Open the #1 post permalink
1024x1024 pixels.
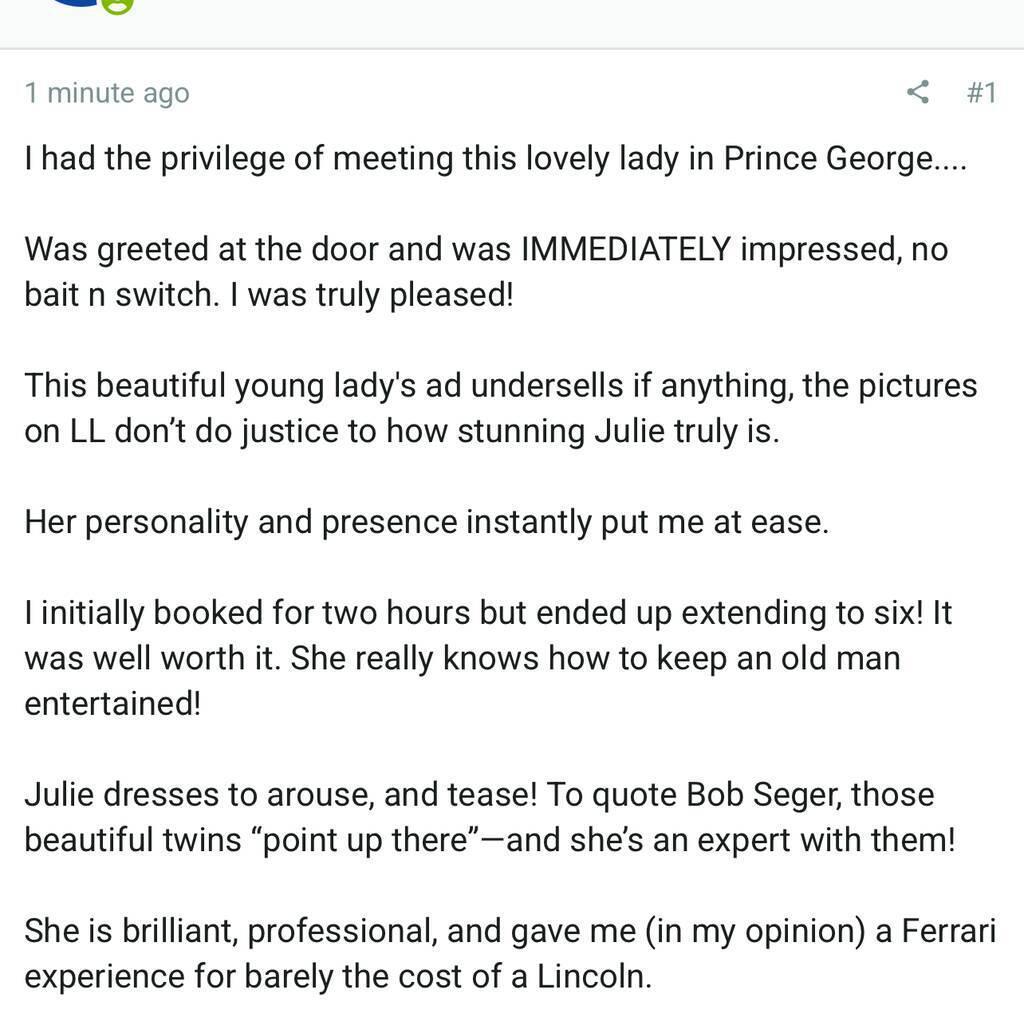(981, 92)
